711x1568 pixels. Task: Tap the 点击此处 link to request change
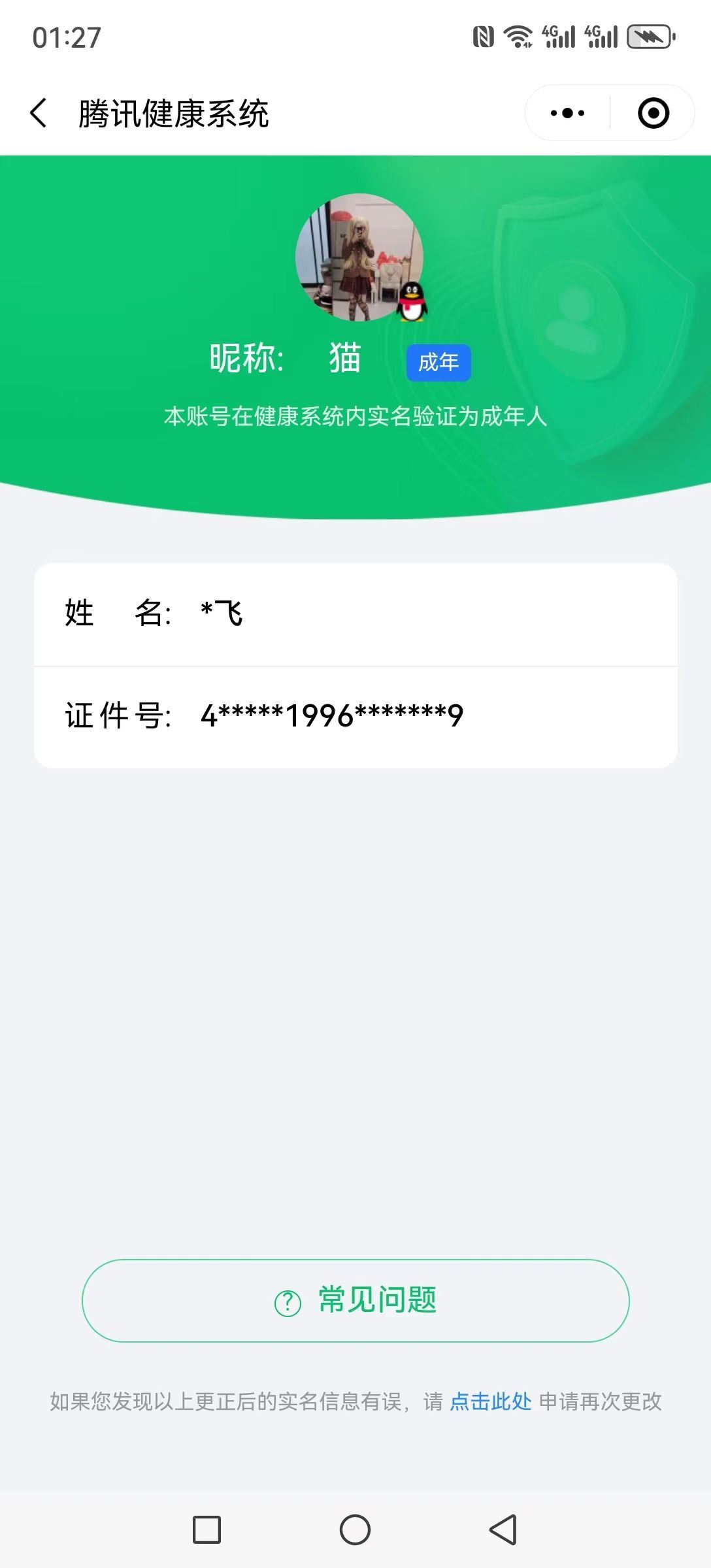tap(491, 1402)
